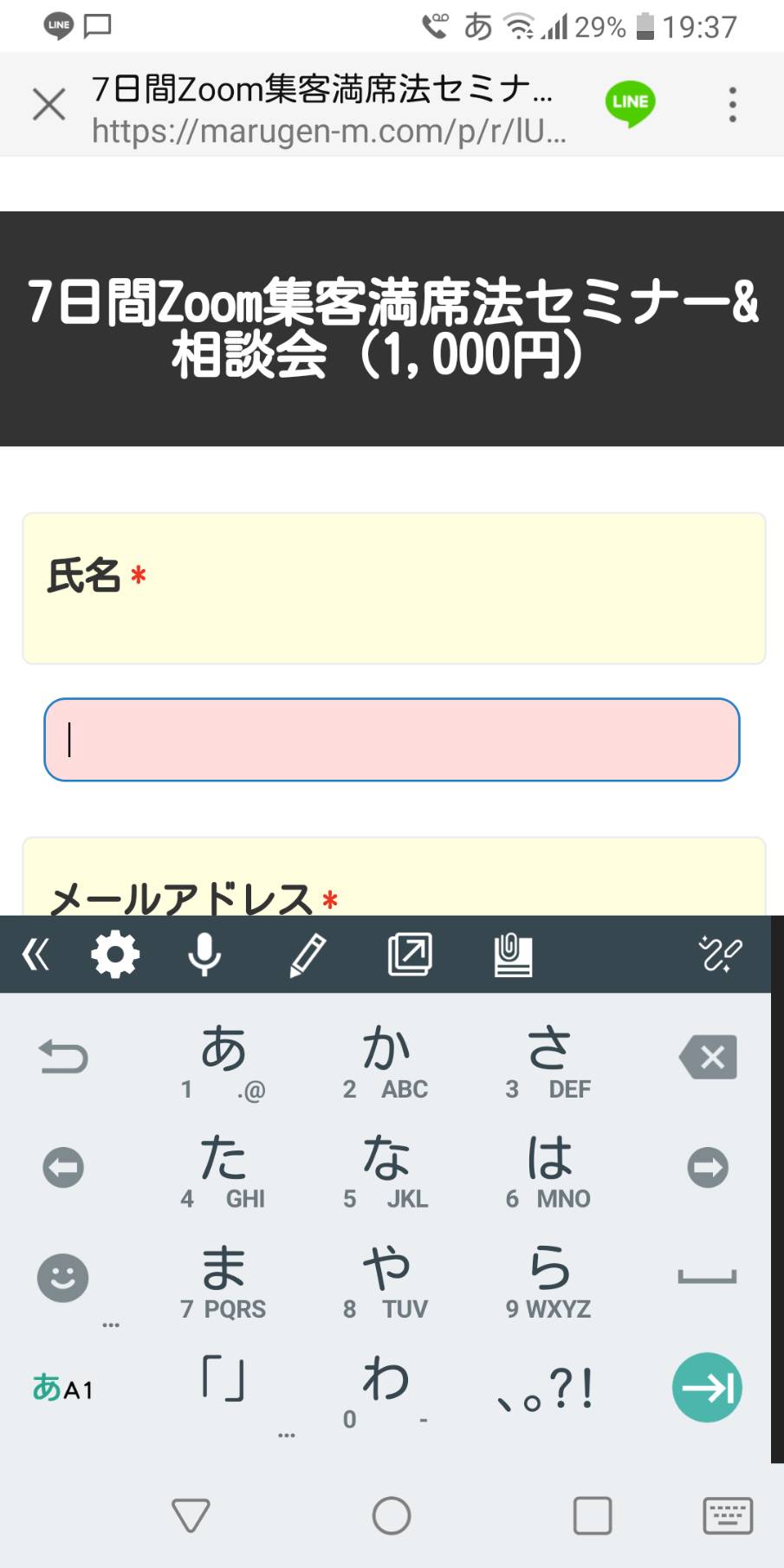Move to next field with teal arrow key
Viewport: 784px width, 1568px height.
707,1387
